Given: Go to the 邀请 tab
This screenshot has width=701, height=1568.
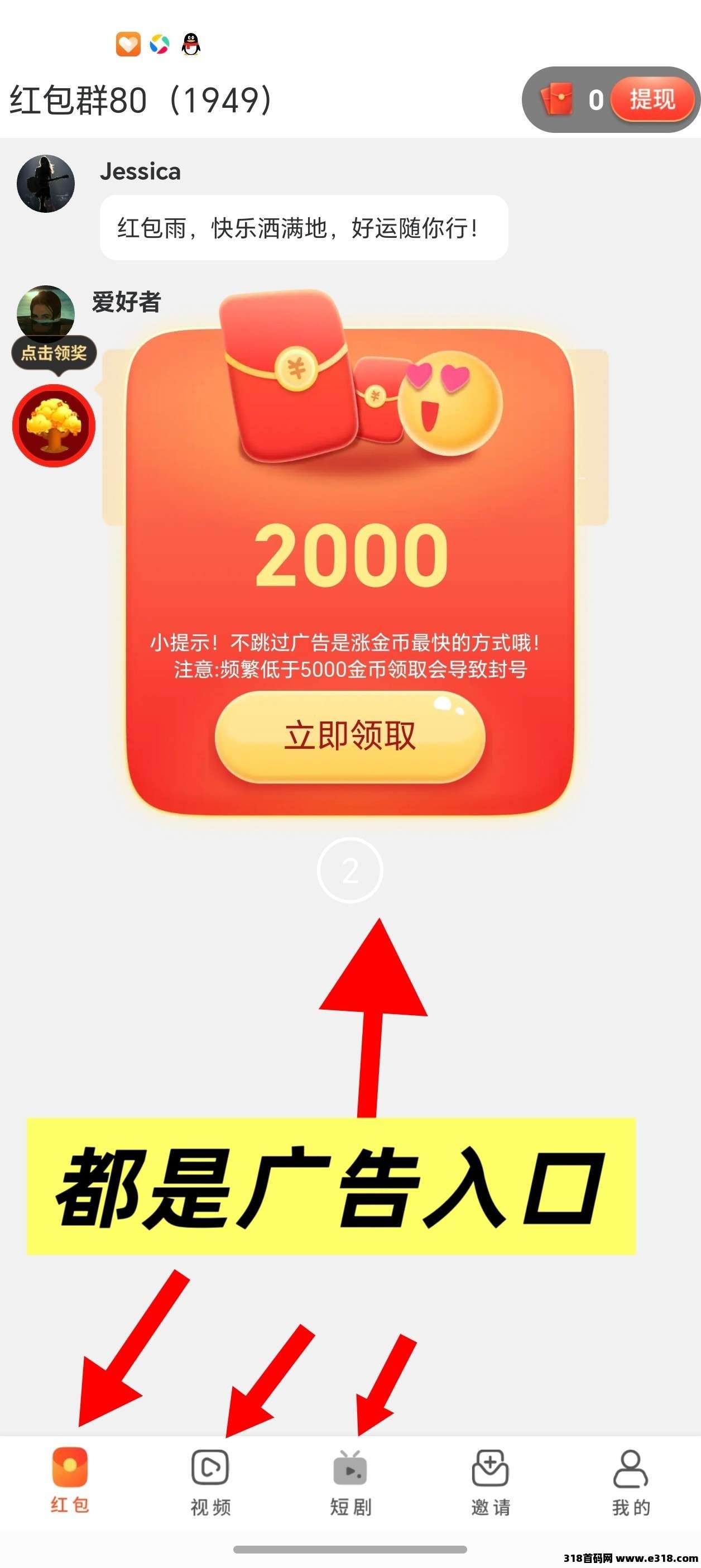Looking at the screenshot, I should coord(491,1481).
